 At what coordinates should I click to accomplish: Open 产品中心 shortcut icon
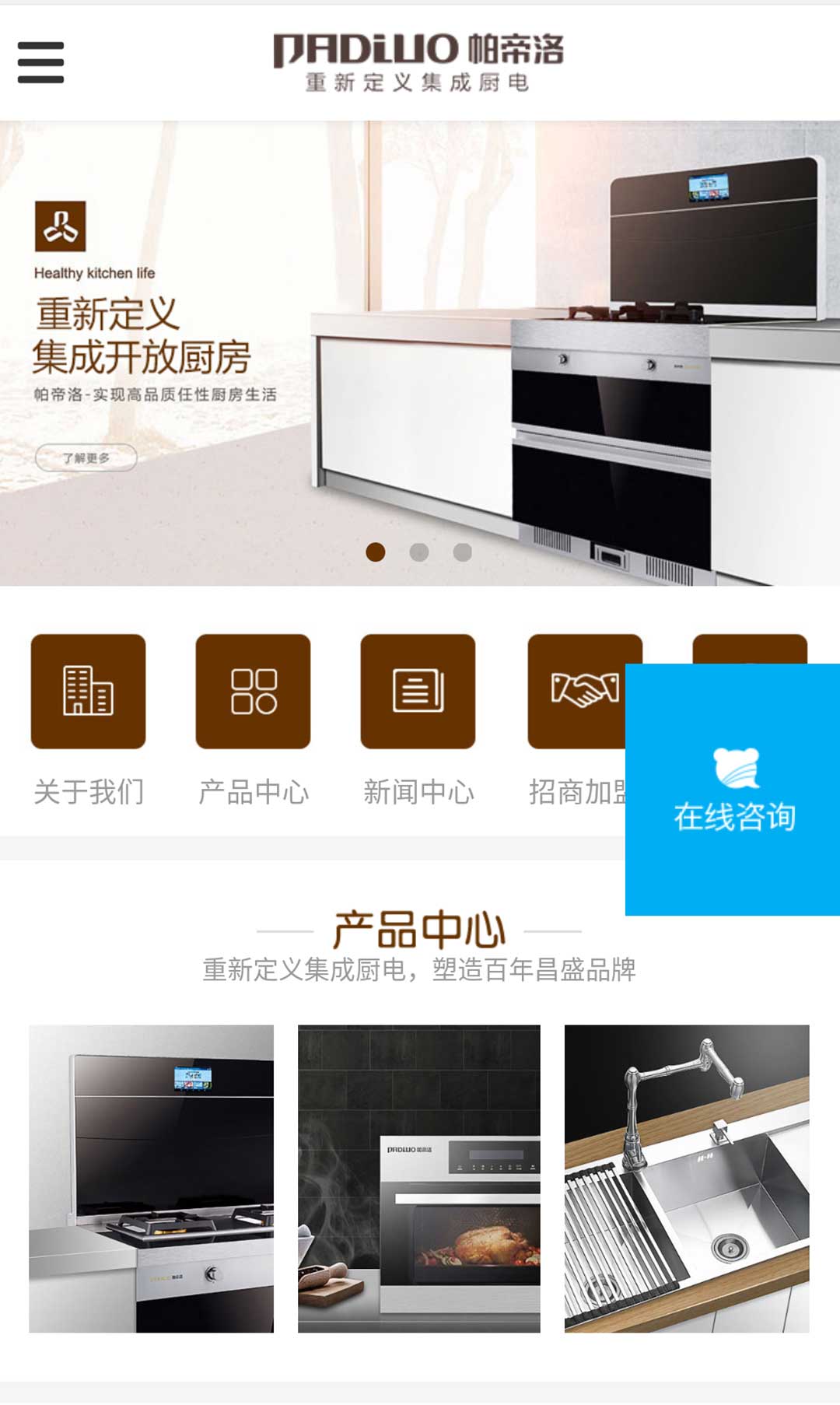point(253,692)
